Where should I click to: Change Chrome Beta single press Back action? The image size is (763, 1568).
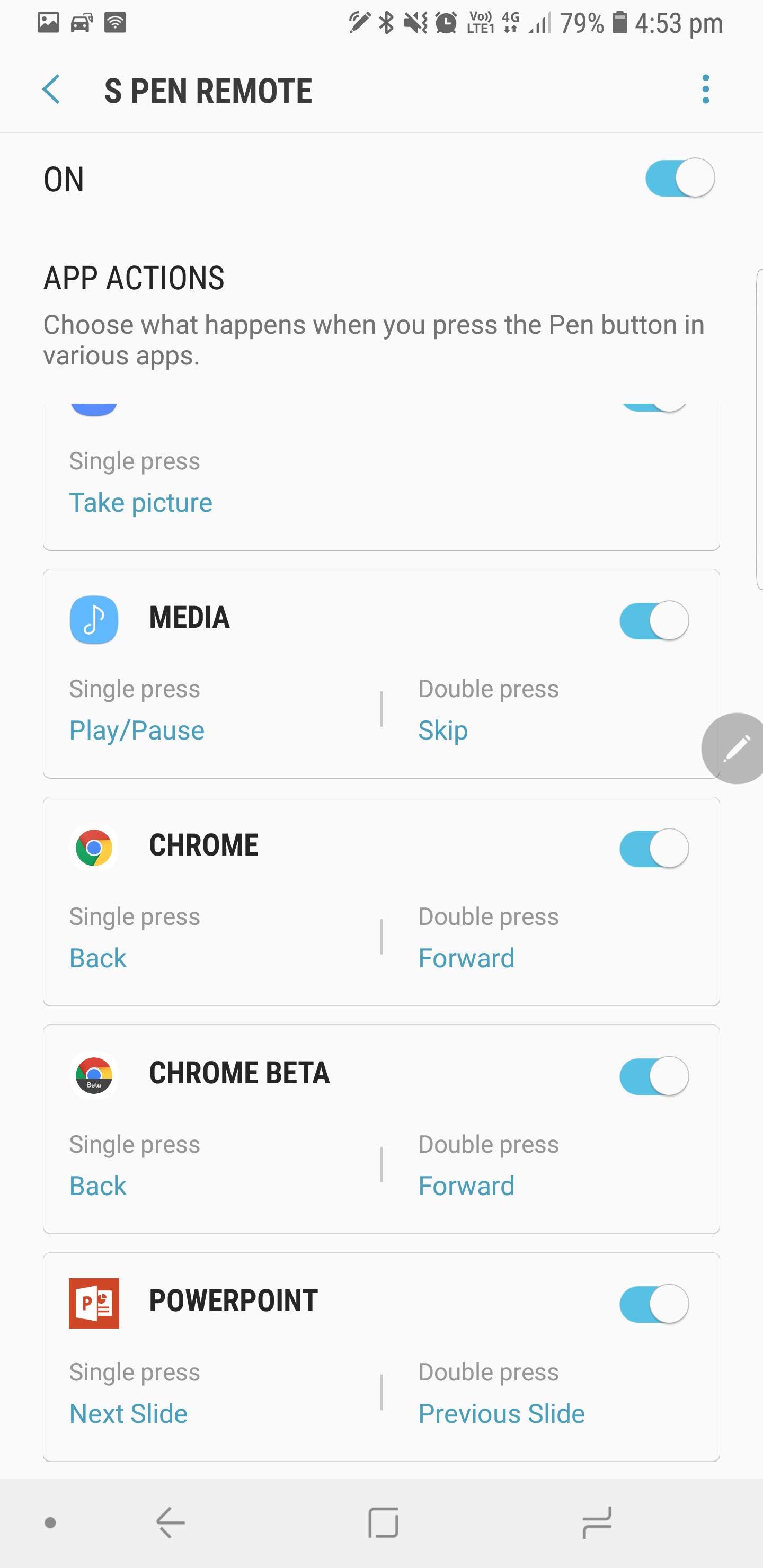point(97,1186)
